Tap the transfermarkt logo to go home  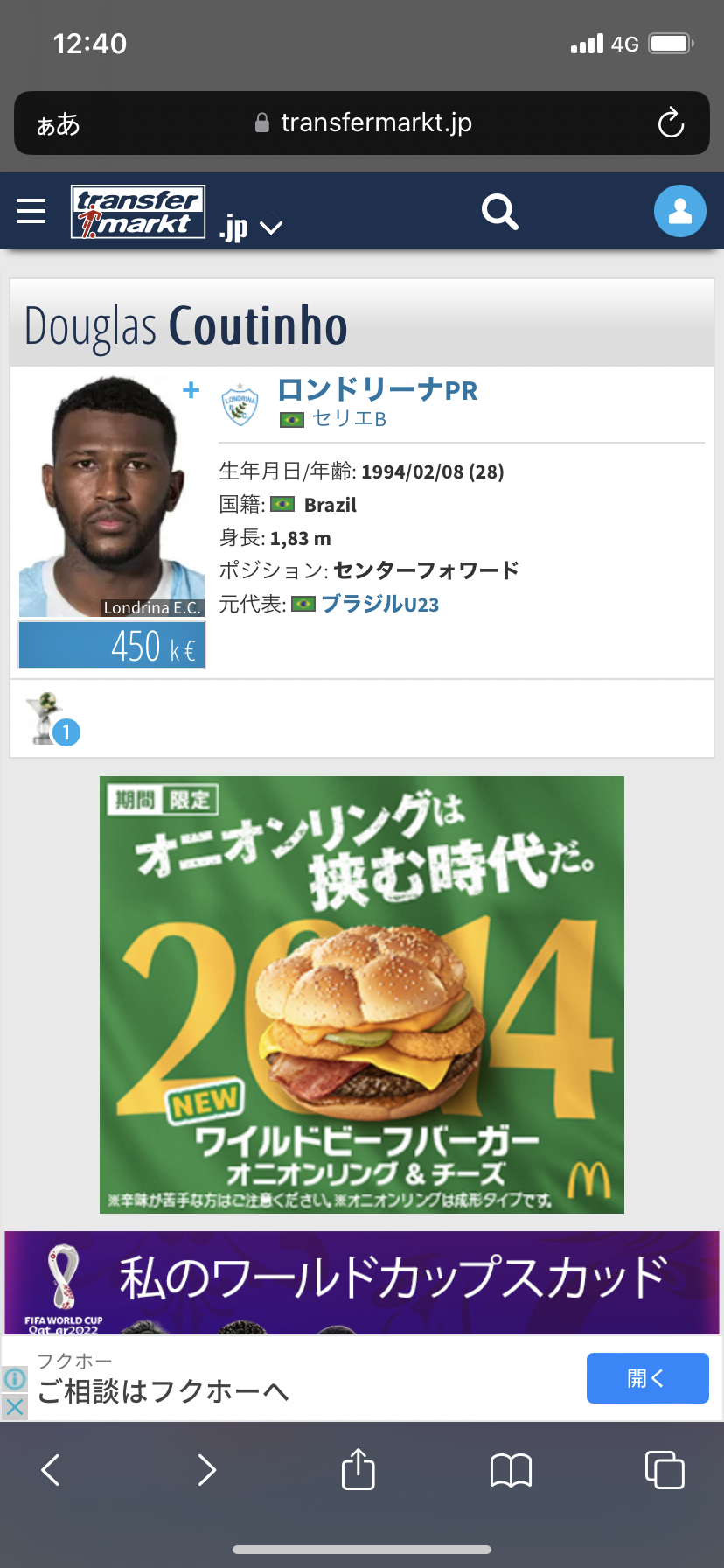[x=138, y=212]
